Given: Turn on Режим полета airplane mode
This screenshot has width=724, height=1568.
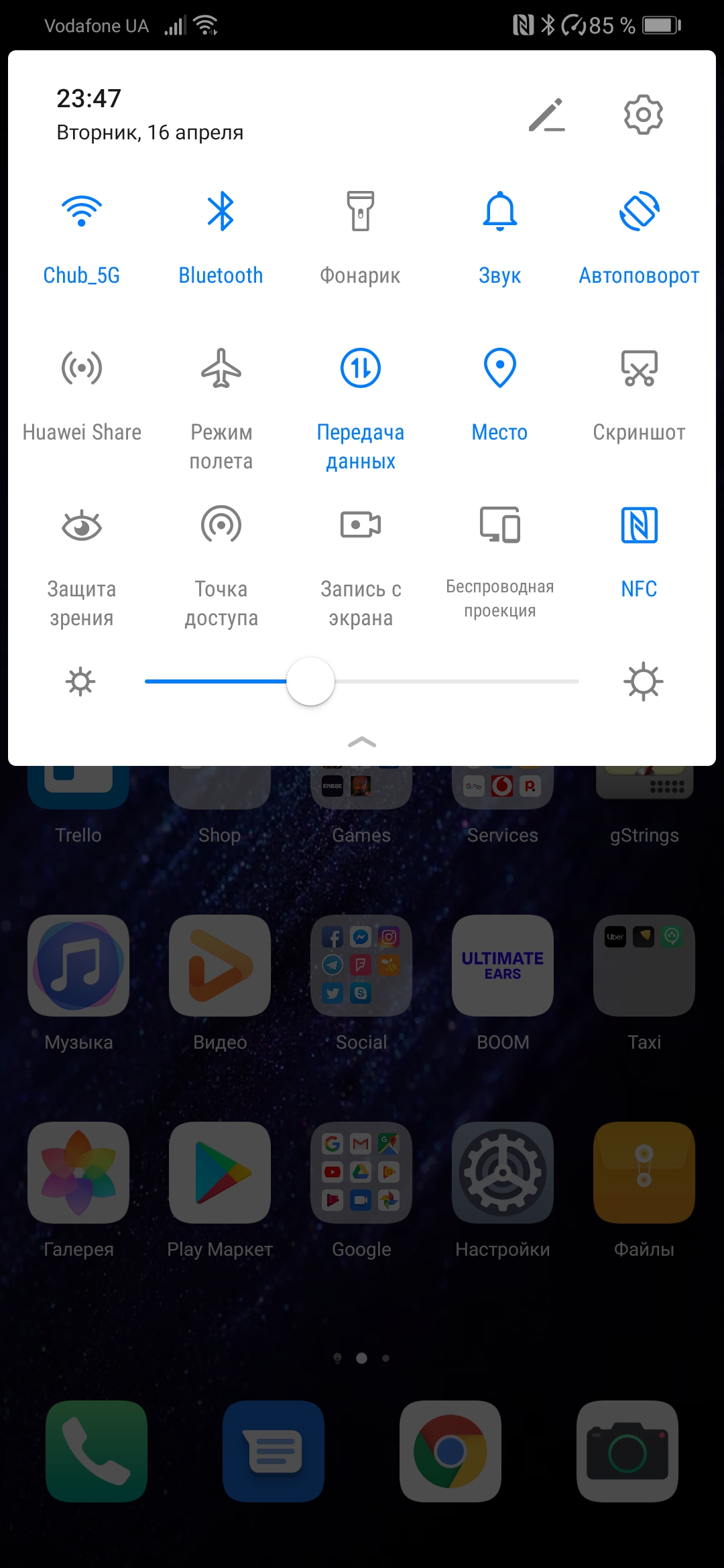Looking at the screenshot, I should 221,369.
